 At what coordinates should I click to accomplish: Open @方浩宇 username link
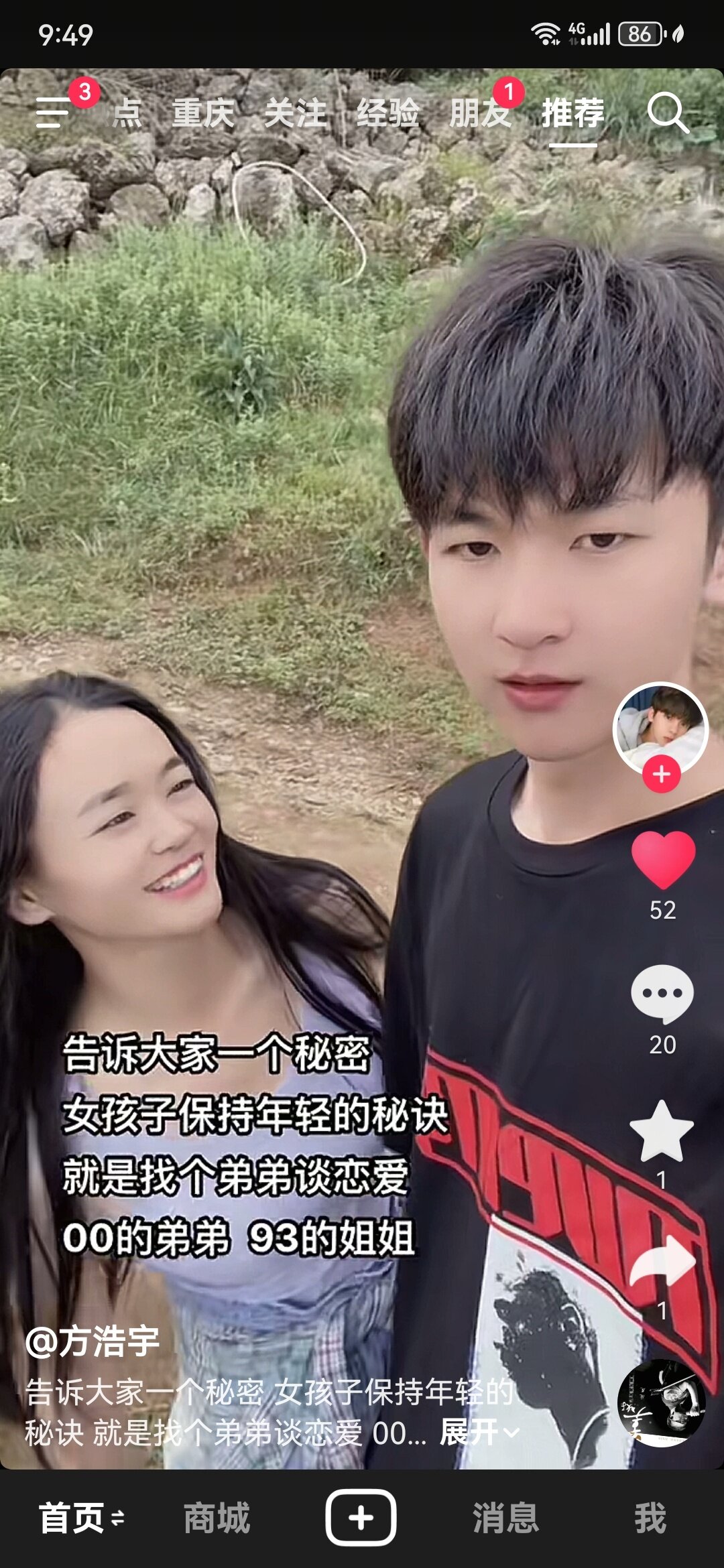tap(93, 1342)
